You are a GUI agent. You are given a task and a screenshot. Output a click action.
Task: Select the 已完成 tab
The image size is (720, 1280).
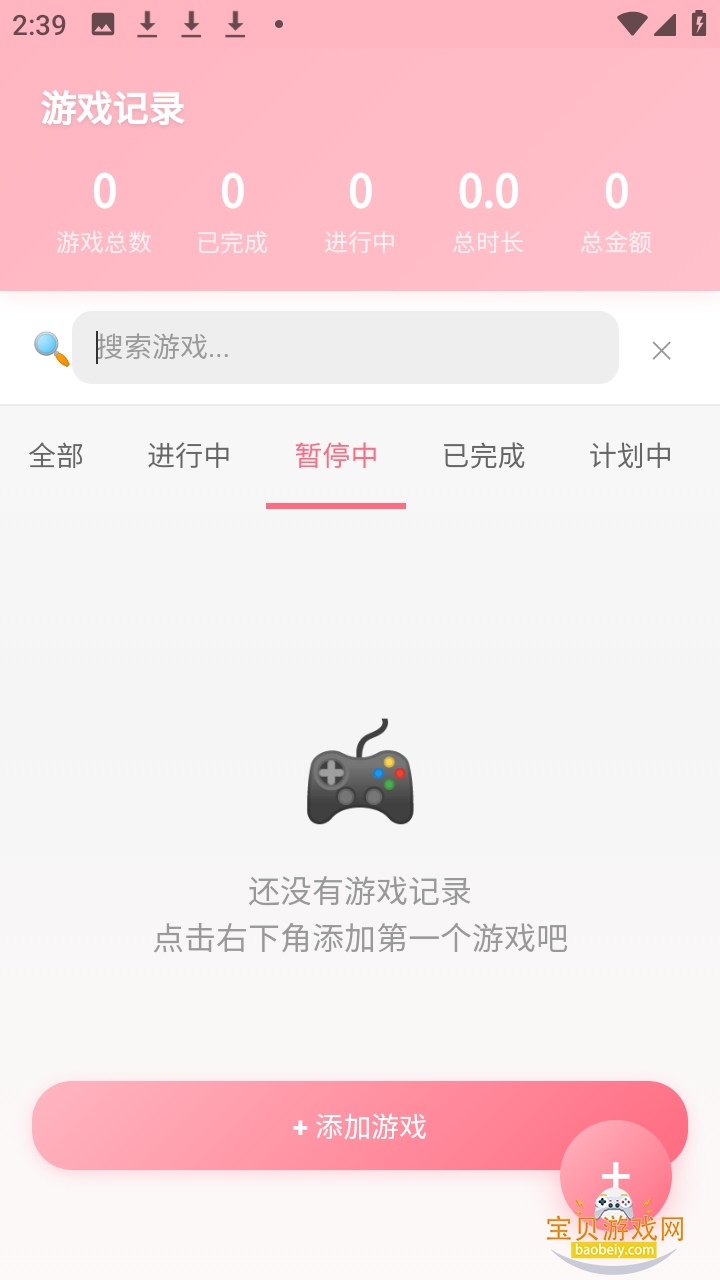[x=483, y=456]
